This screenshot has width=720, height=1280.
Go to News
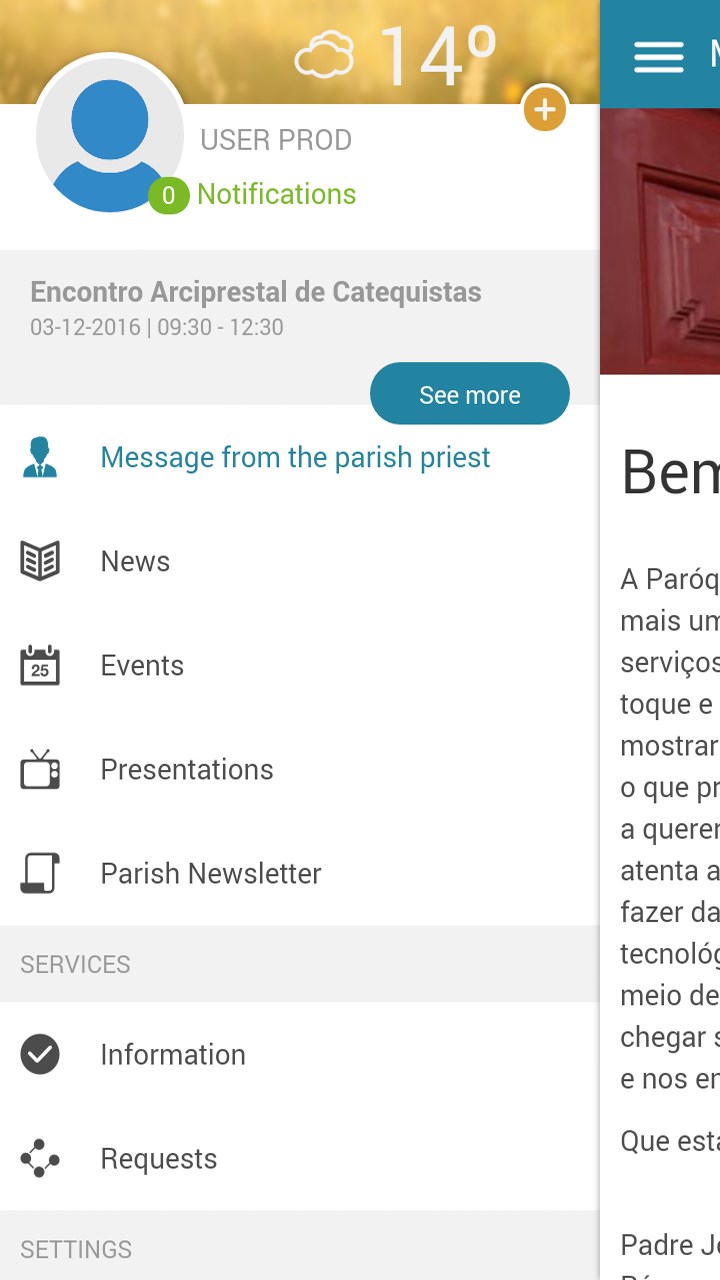[135, 562]
